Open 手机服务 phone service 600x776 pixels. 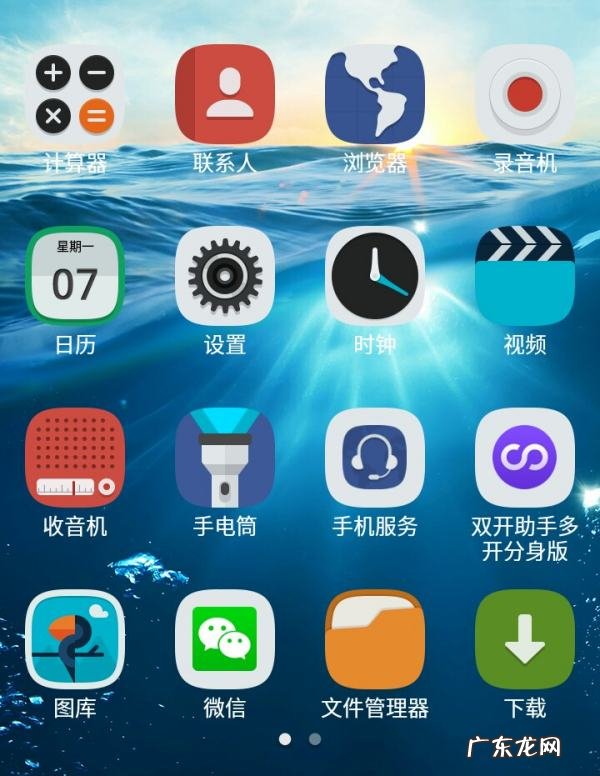pos(375,458)
